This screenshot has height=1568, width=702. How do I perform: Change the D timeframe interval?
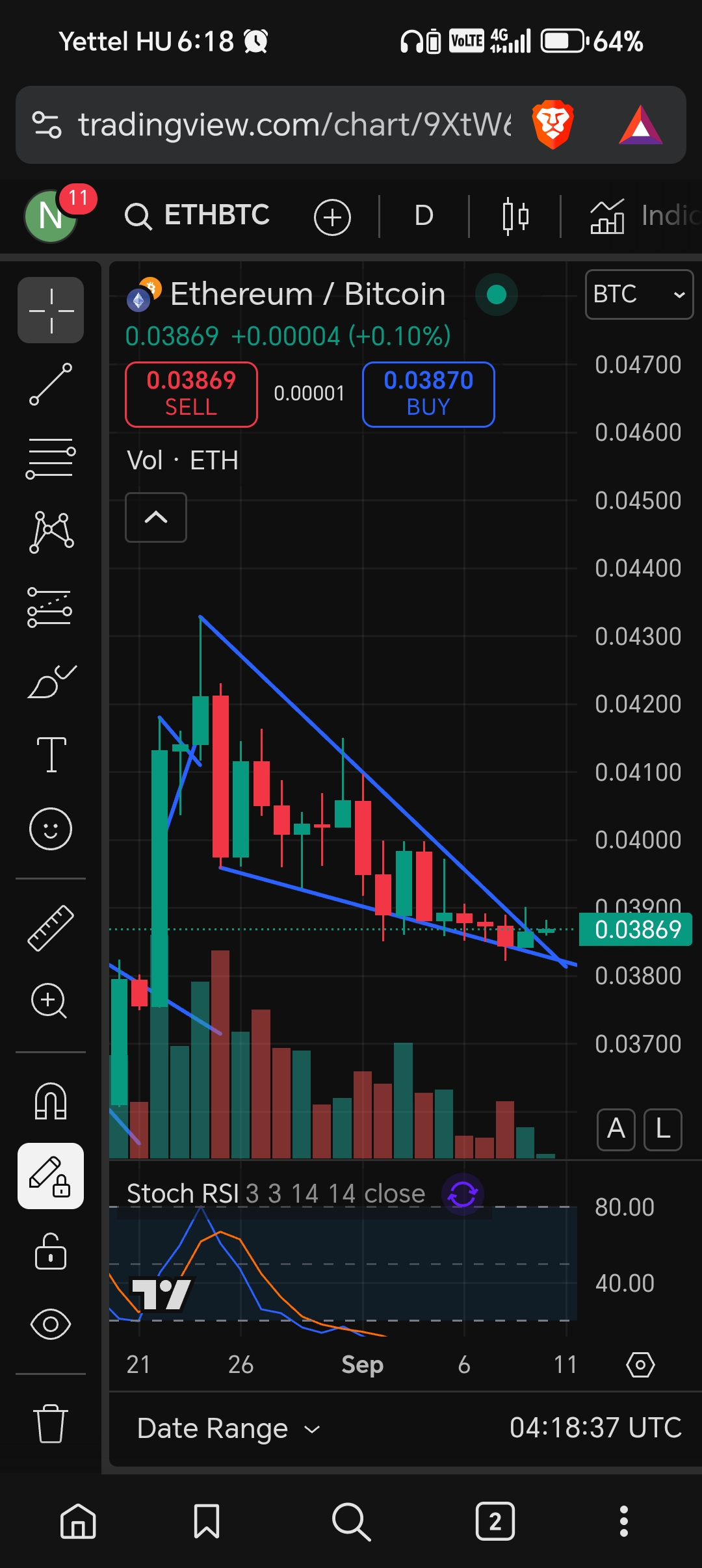[x=424, y=215]
